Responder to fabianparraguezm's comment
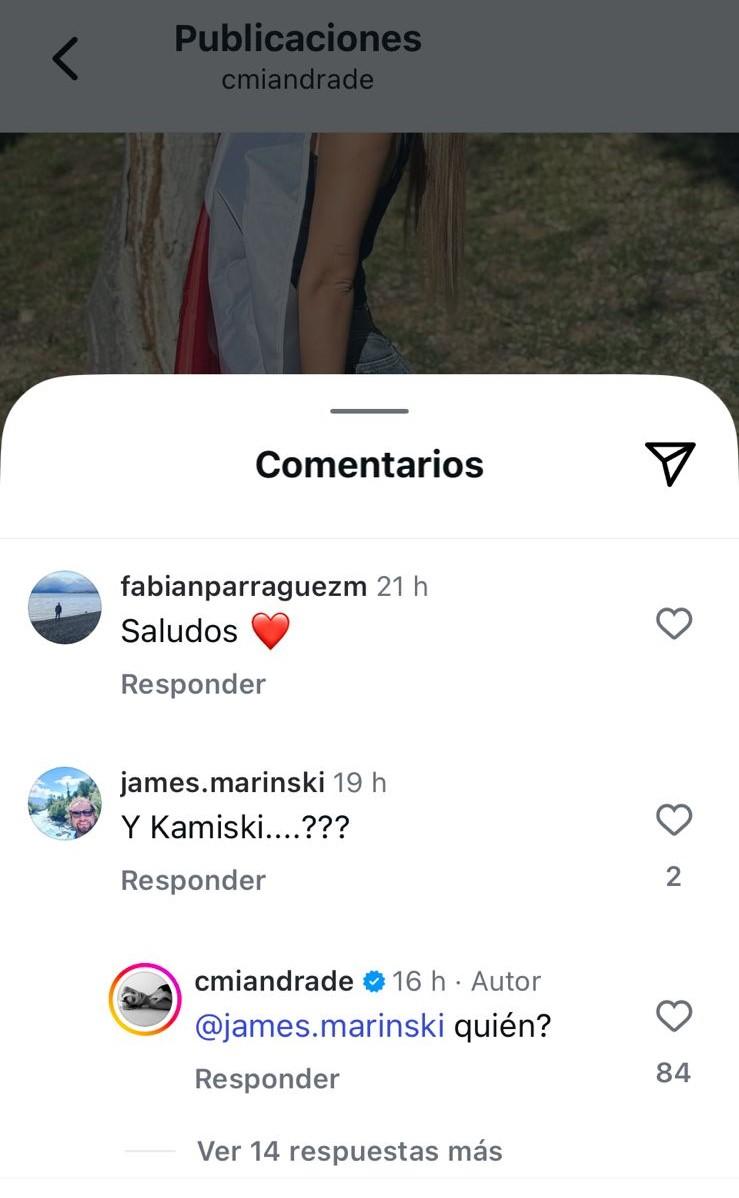The height and width of the screenshot is (1198, 739). 193,684
